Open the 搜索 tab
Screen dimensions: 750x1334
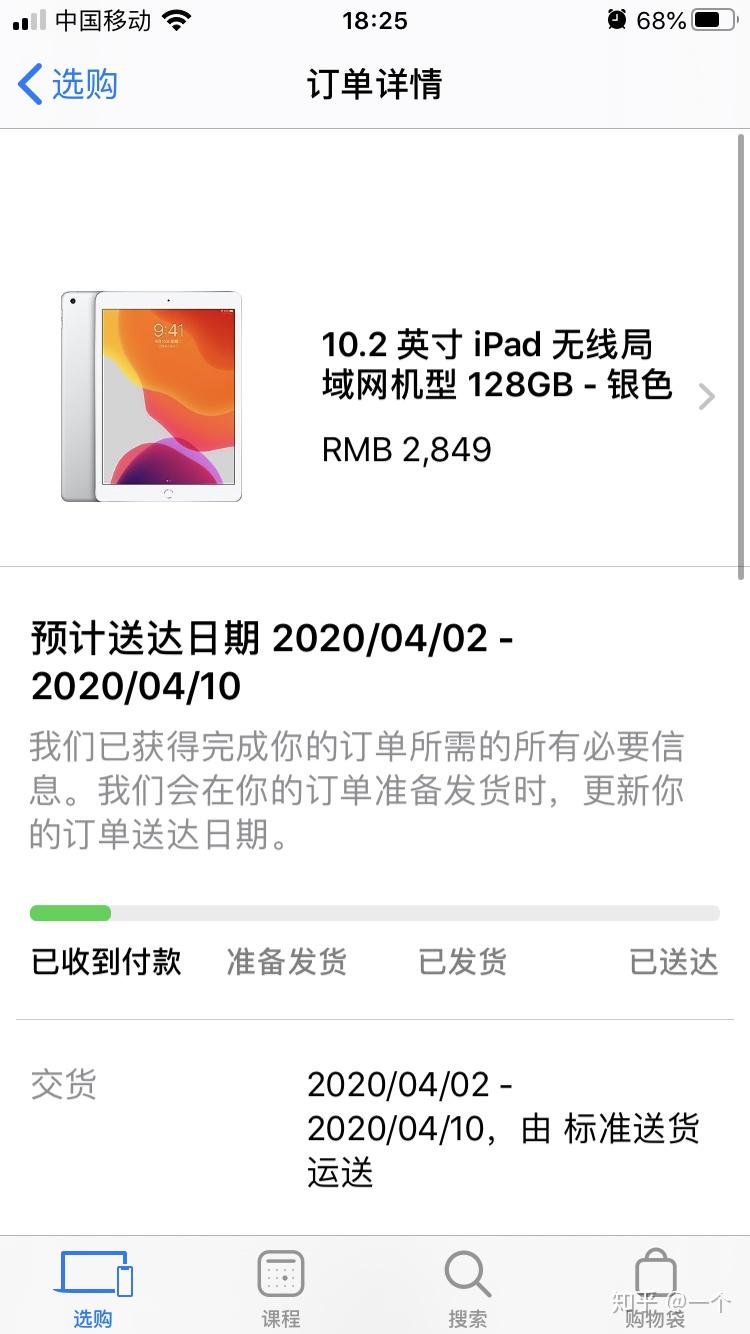[x=468, y=1287]
